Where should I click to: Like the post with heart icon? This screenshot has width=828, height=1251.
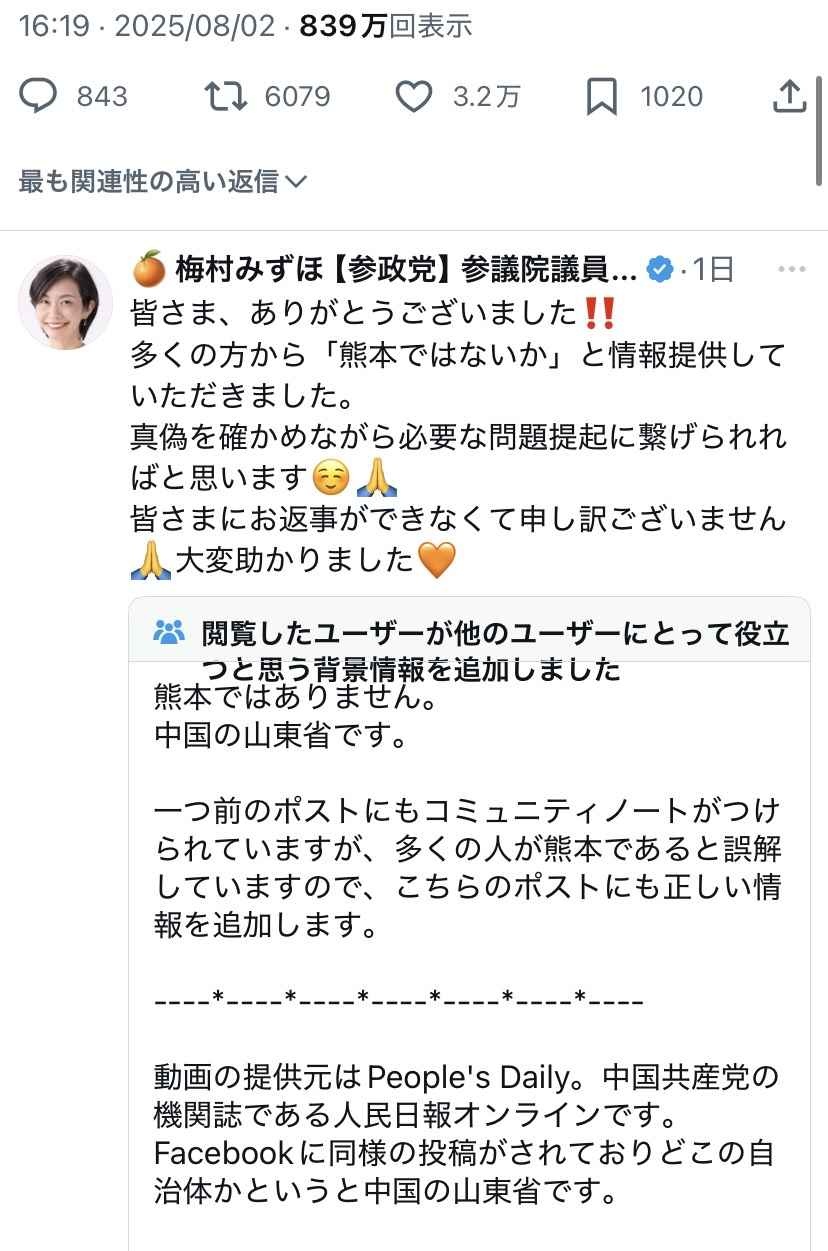[x=413, y=96]
